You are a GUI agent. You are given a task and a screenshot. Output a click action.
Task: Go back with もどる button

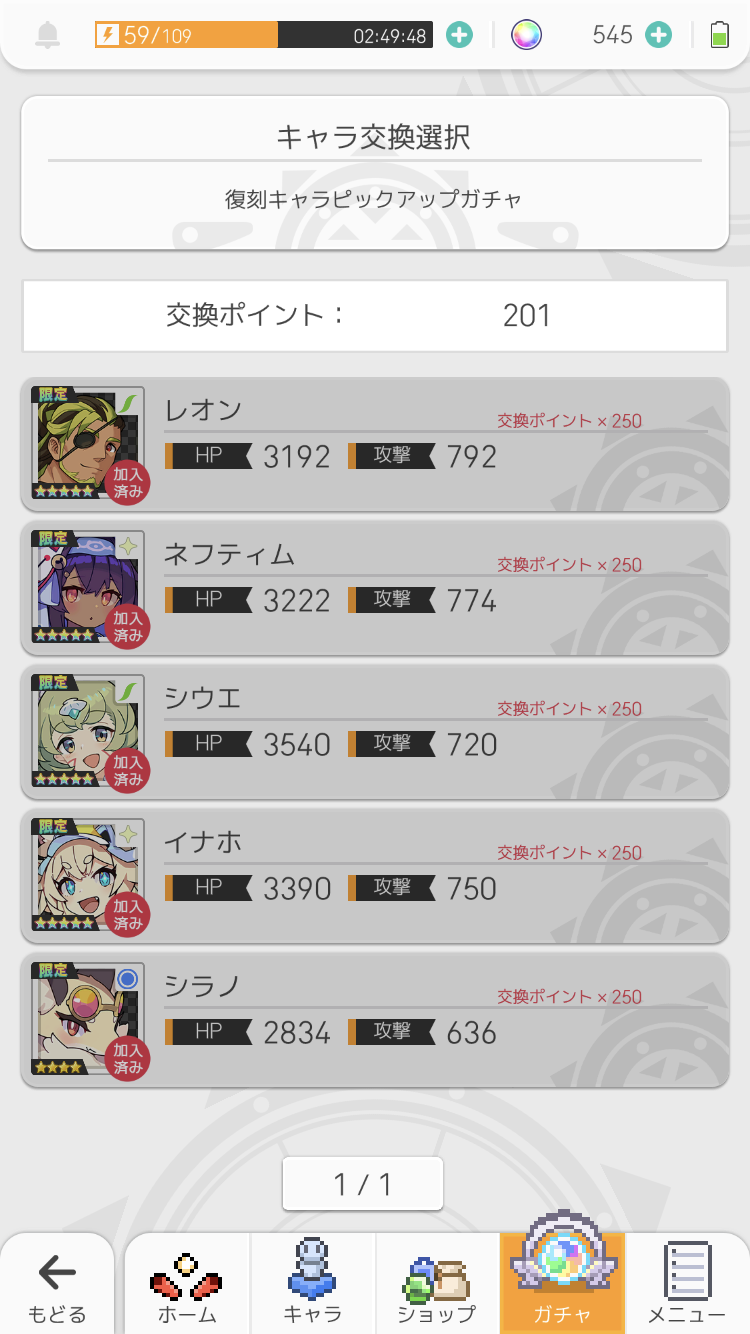point(57,1285)
